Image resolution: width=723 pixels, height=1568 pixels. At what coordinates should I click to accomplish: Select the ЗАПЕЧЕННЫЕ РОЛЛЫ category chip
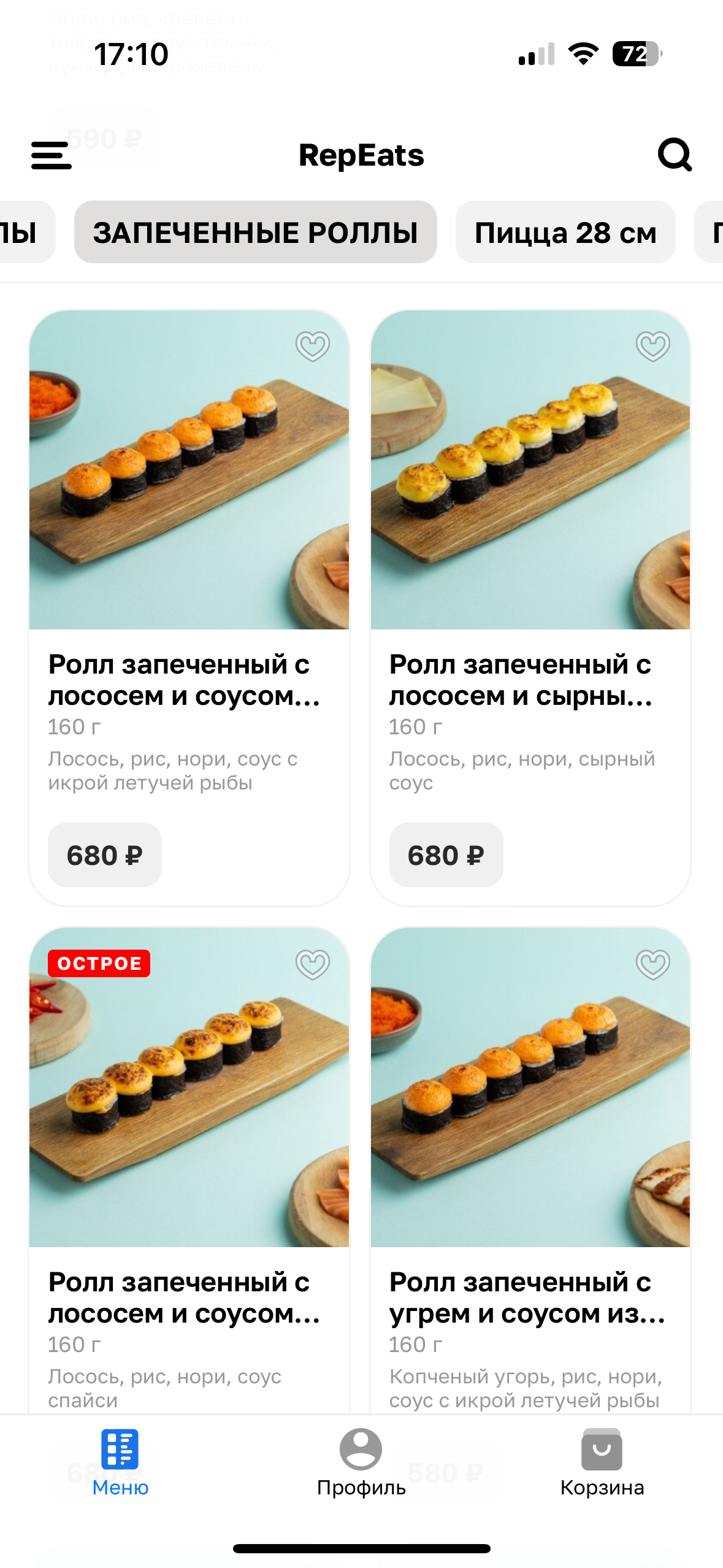pyautogui.click(x=255, y=233)
